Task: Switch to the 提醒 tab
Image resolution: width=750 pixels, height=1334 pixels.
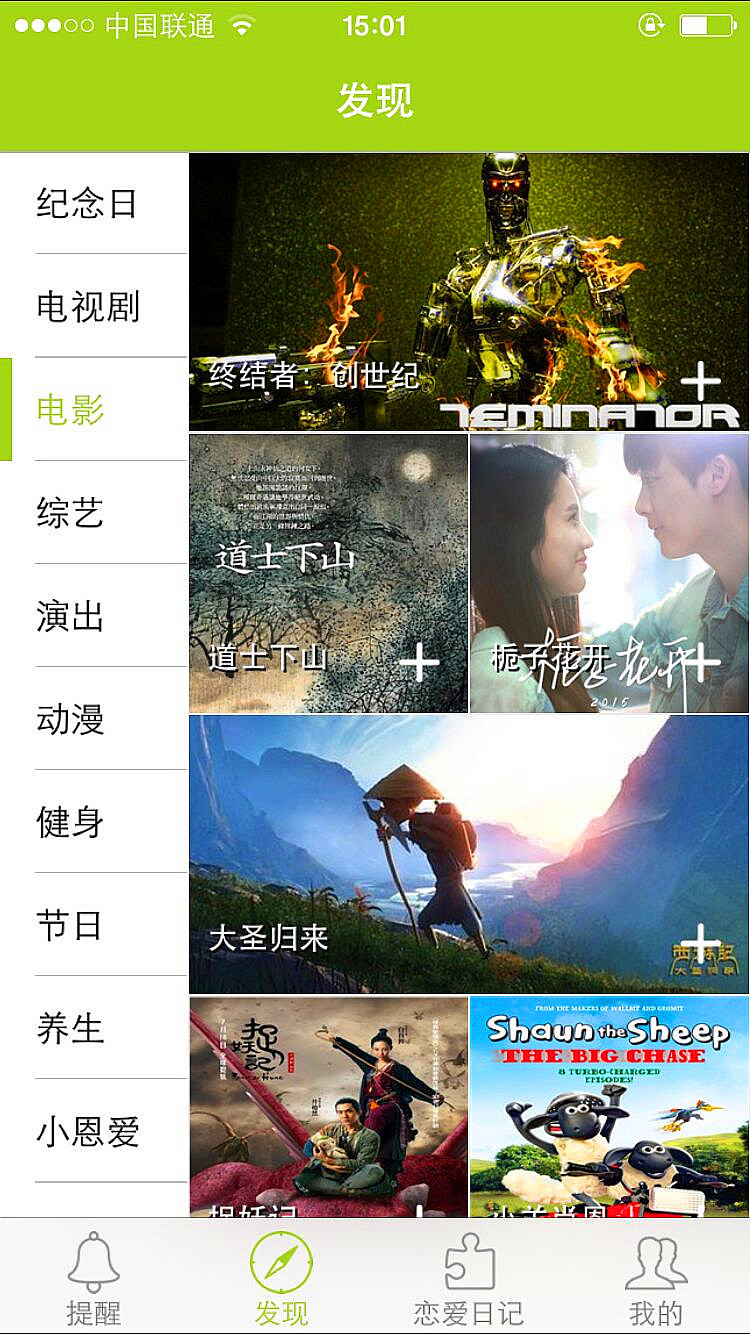Action: click(94, 1278)
